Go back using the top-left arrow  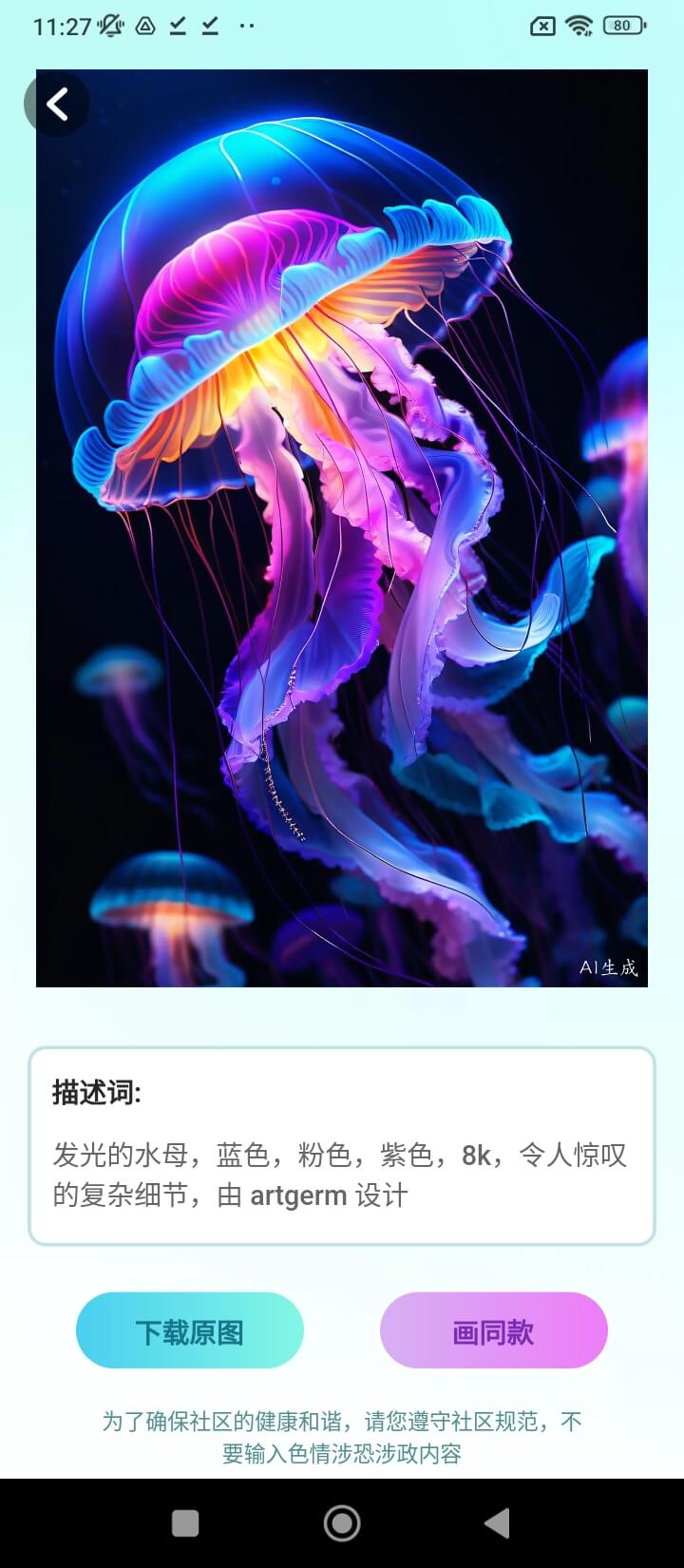(x=57, y=104)
